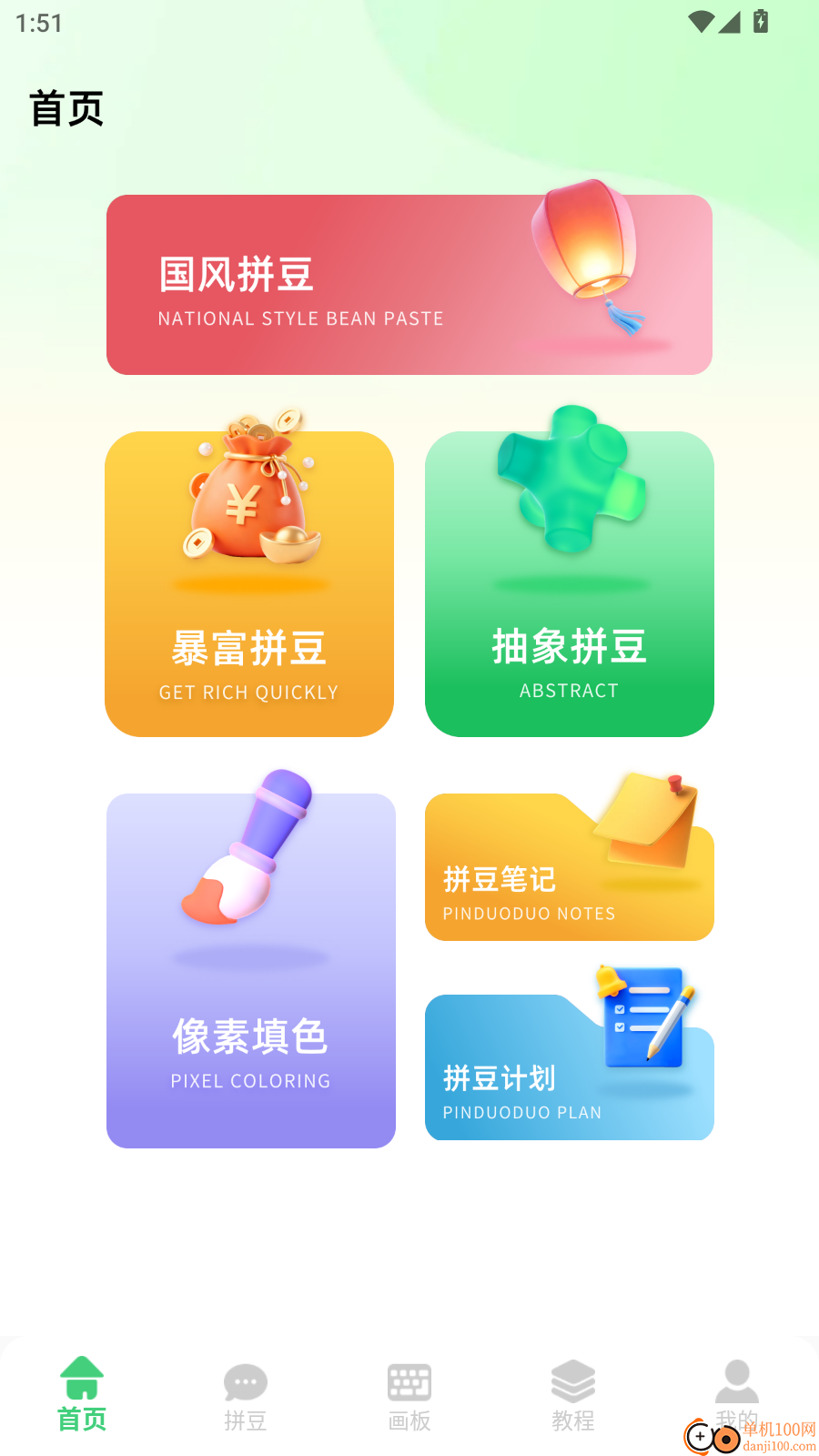This screenshot has height=1456, width=819.
Task: Switch to the 拼豆 tab
Action: (x=245, y=1397)
